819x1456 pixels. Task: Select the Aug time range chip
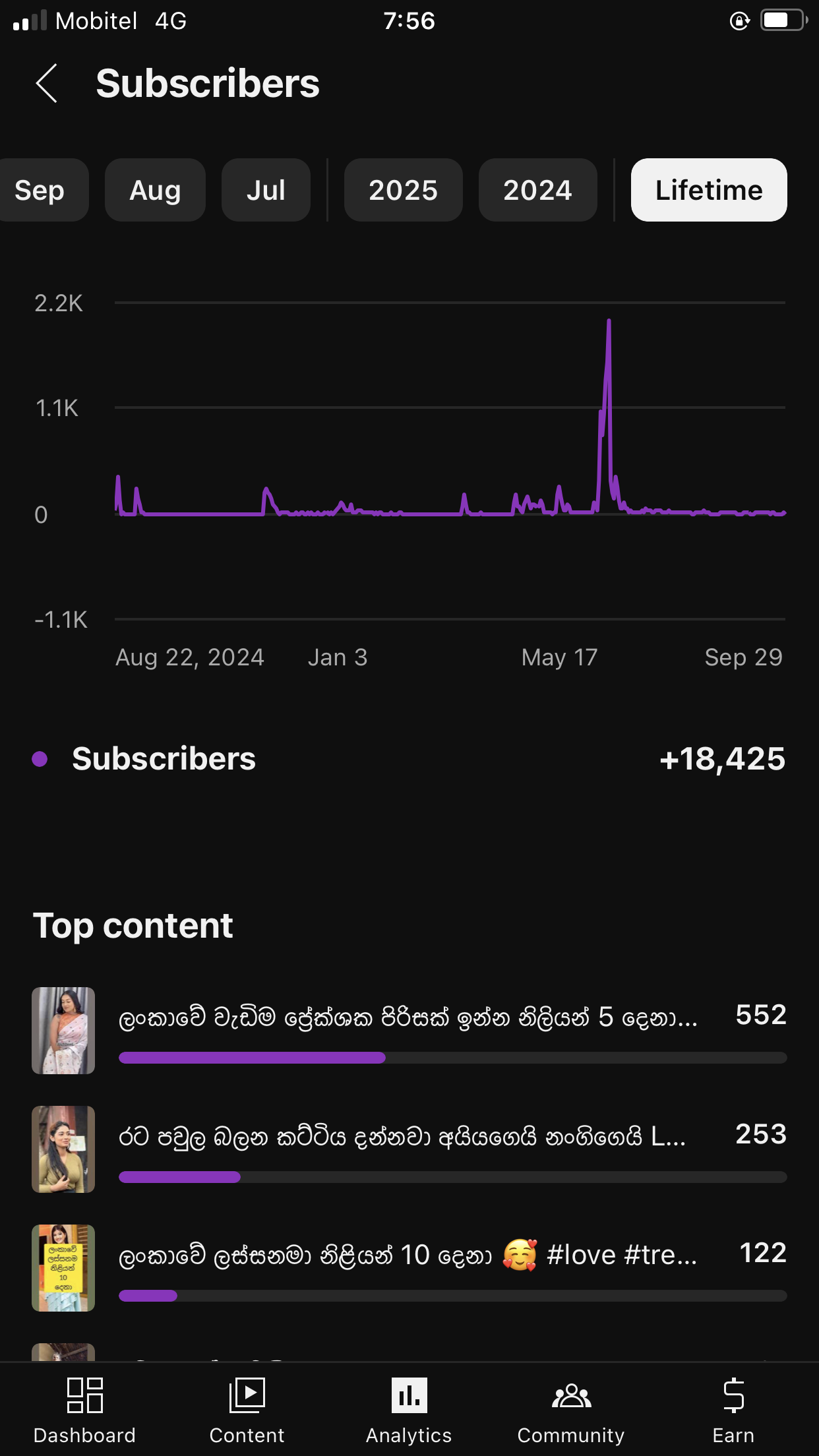pos(155,190)
